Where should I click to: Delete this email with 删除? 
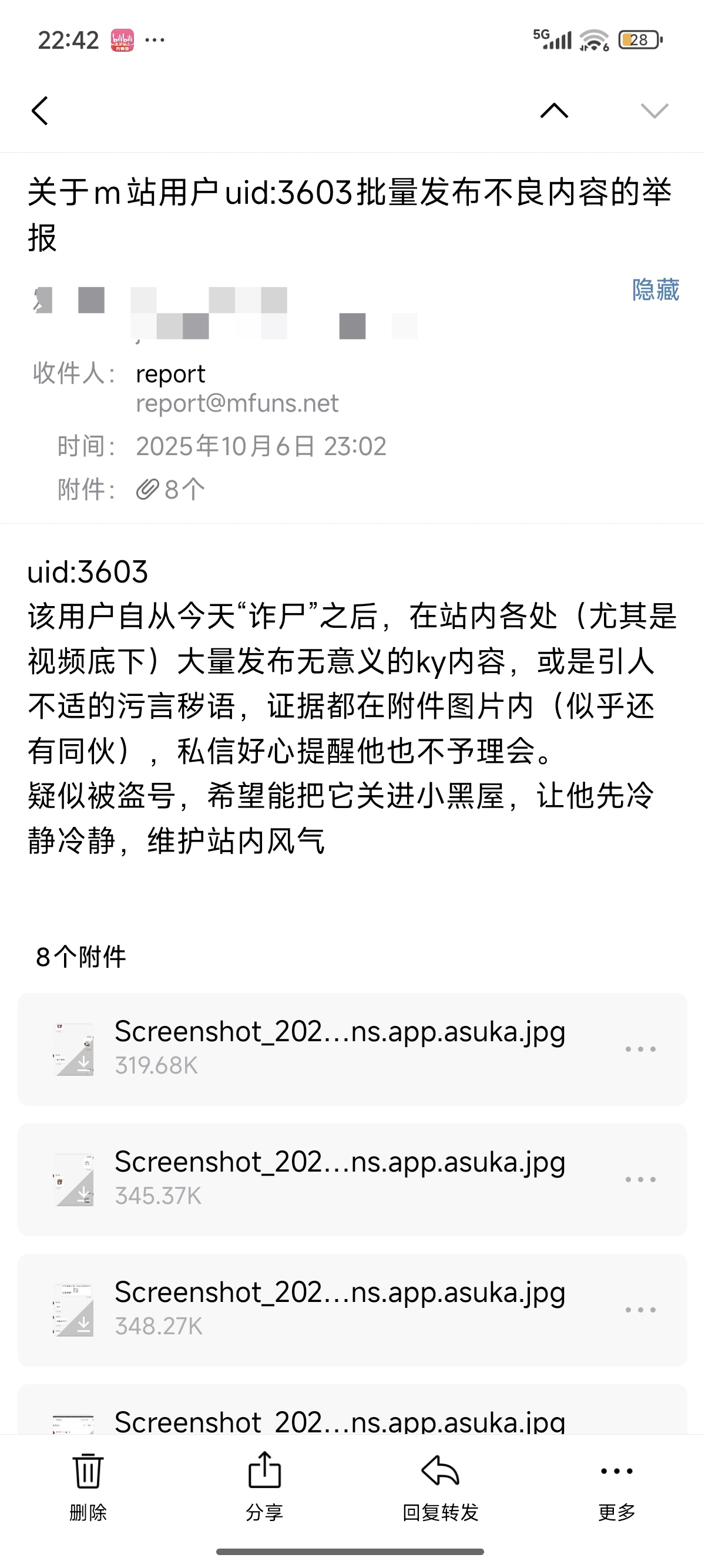click(88, 1485)
